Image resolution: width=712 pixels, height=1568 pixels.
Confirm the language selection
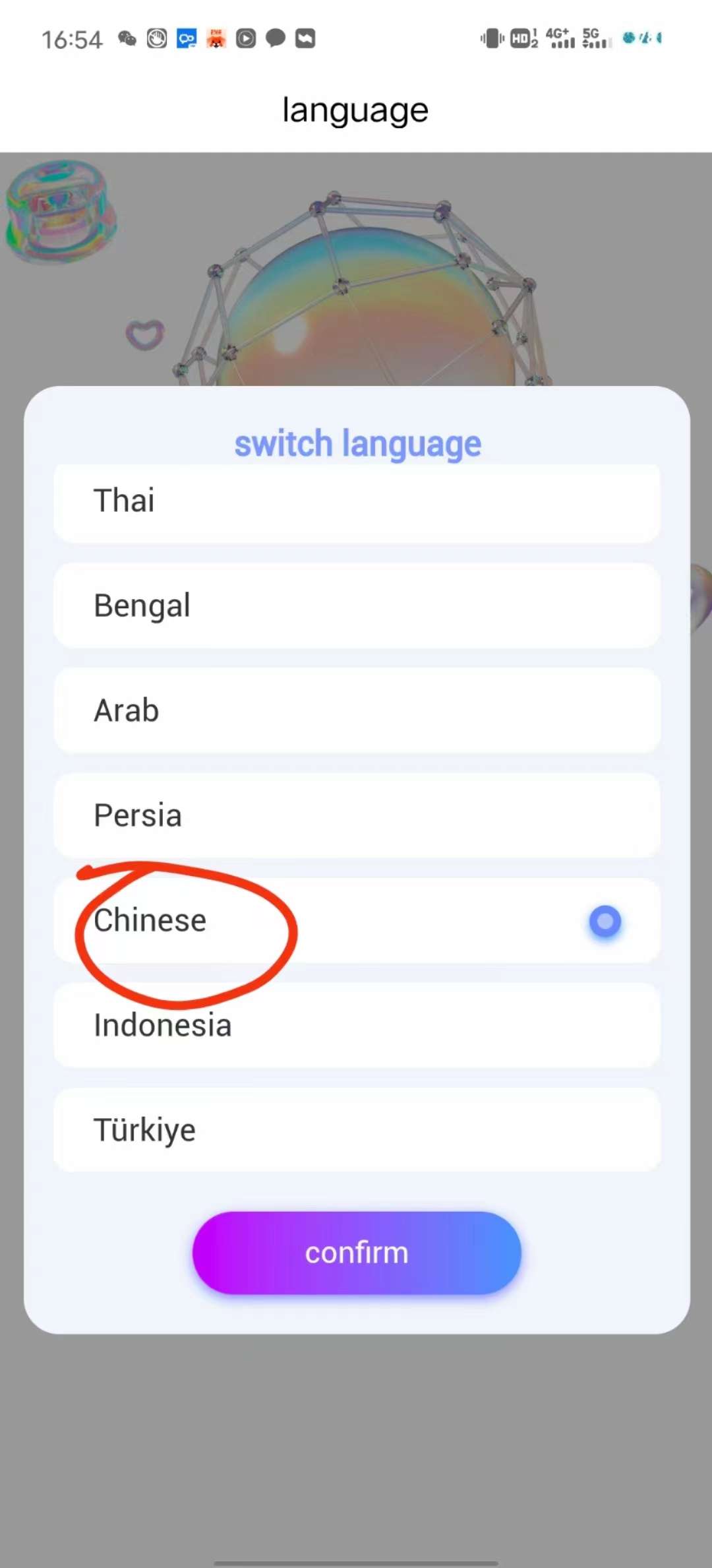click(x=356, y=1253)
